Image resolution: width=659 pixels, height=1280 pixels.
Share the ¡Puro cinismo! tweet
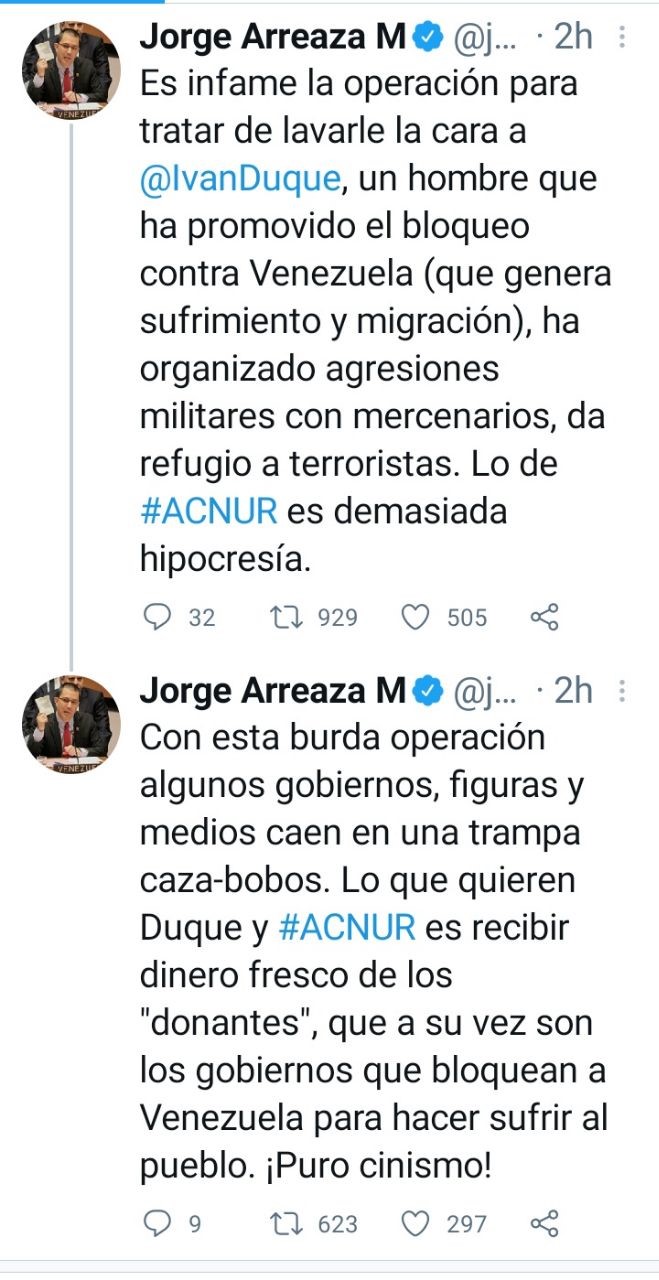click(x=543, y=1223)
